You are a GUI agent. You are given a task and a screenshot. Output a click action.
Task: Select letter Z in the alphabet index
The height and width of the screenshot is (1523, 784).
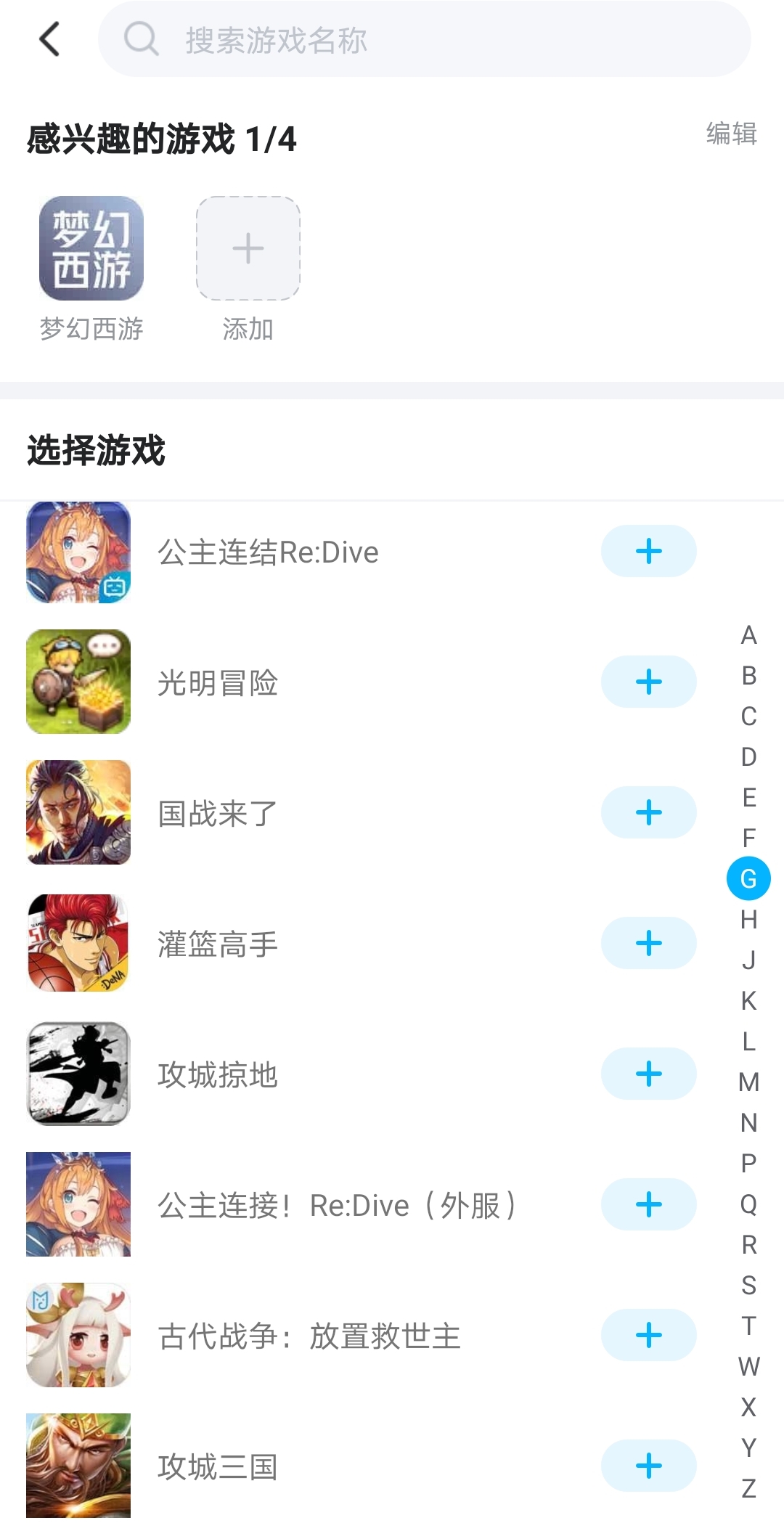pyautogui.click(x=748, y=1489)
